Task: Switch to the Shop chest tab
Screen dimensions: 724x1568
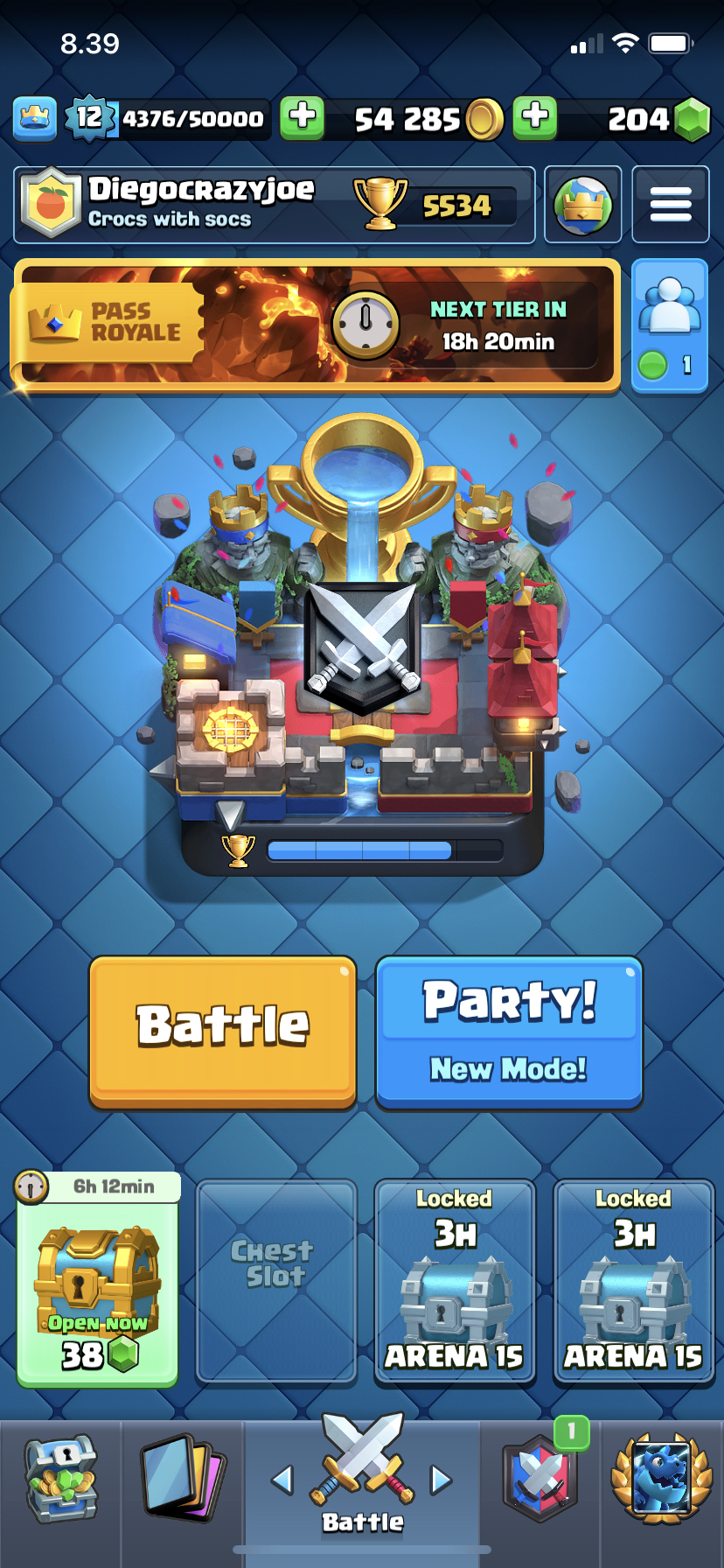Action: [61, 1479]
